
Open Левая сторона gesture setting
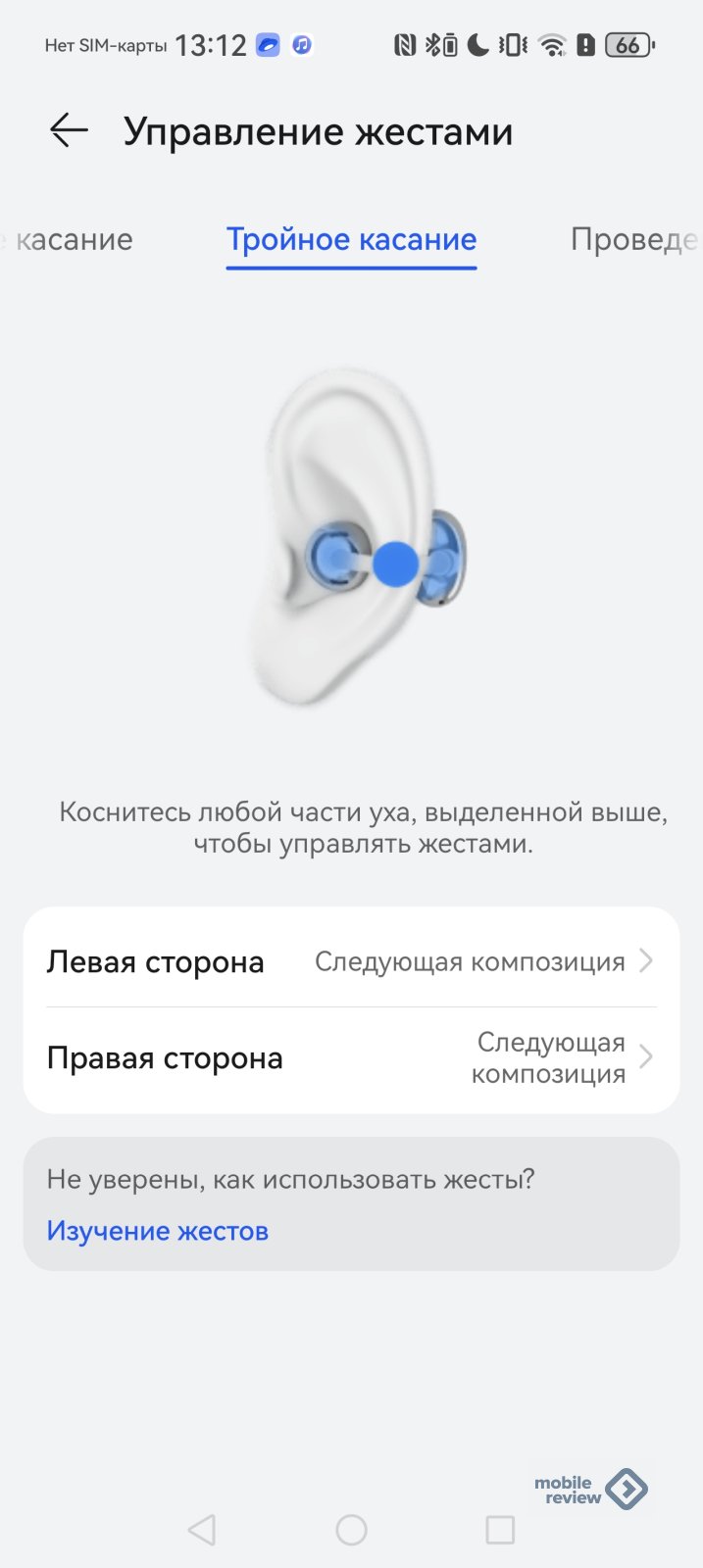(x=351, y=961)
